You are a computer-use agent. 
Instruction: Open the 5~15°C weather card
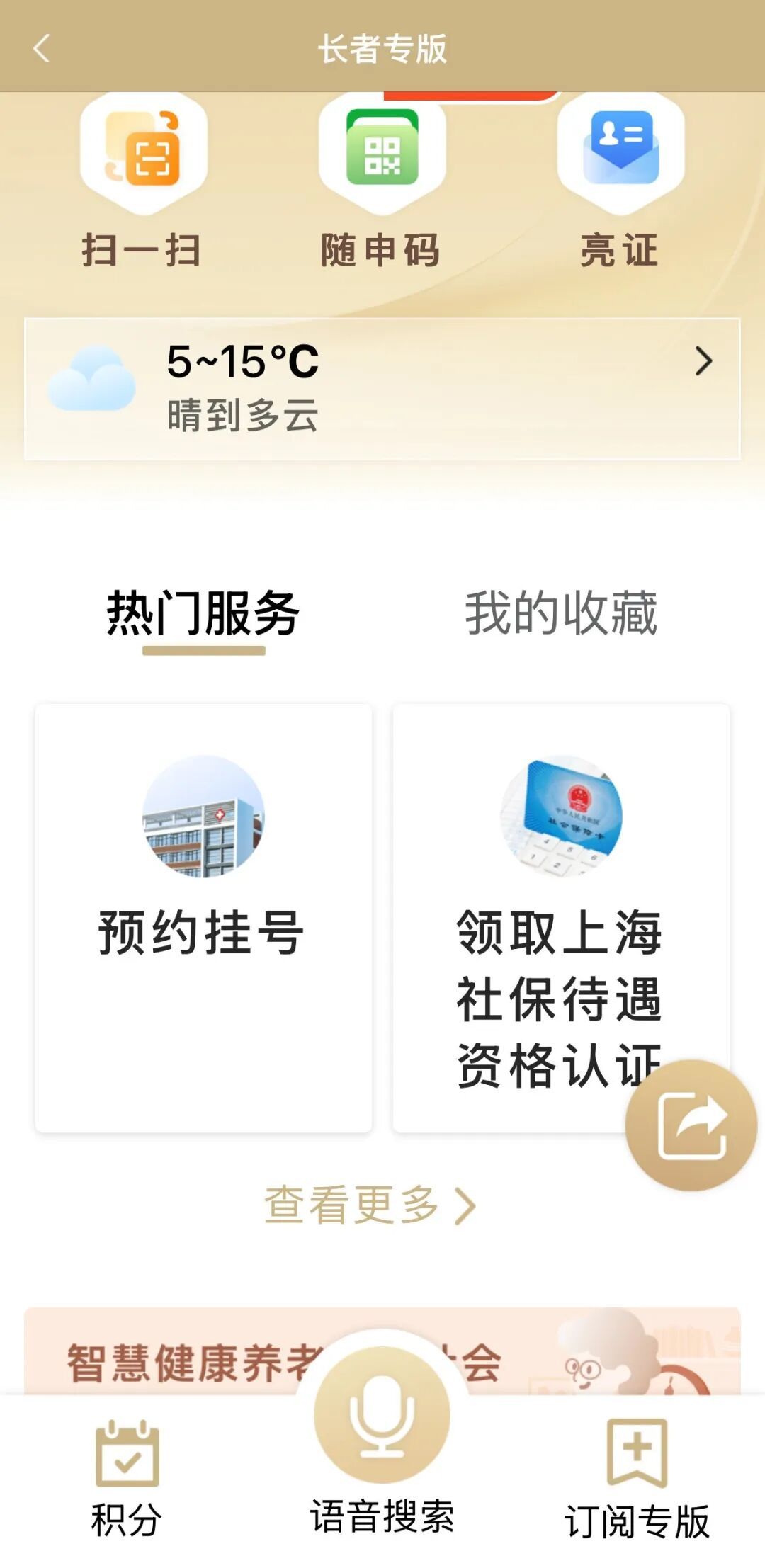[382, 388]
